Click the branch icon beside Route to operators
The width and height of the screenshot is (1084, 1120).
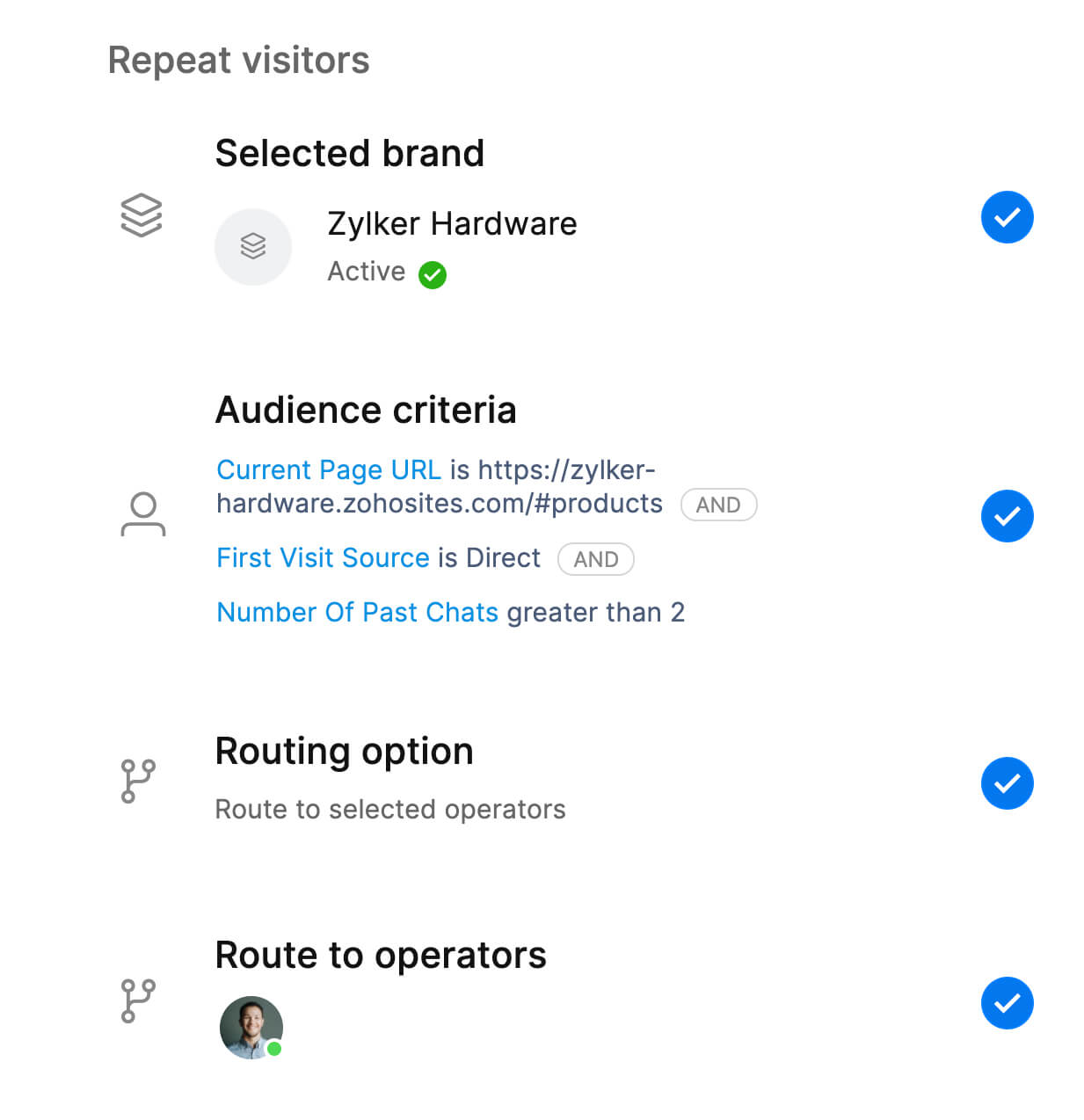pos(138,1000)
